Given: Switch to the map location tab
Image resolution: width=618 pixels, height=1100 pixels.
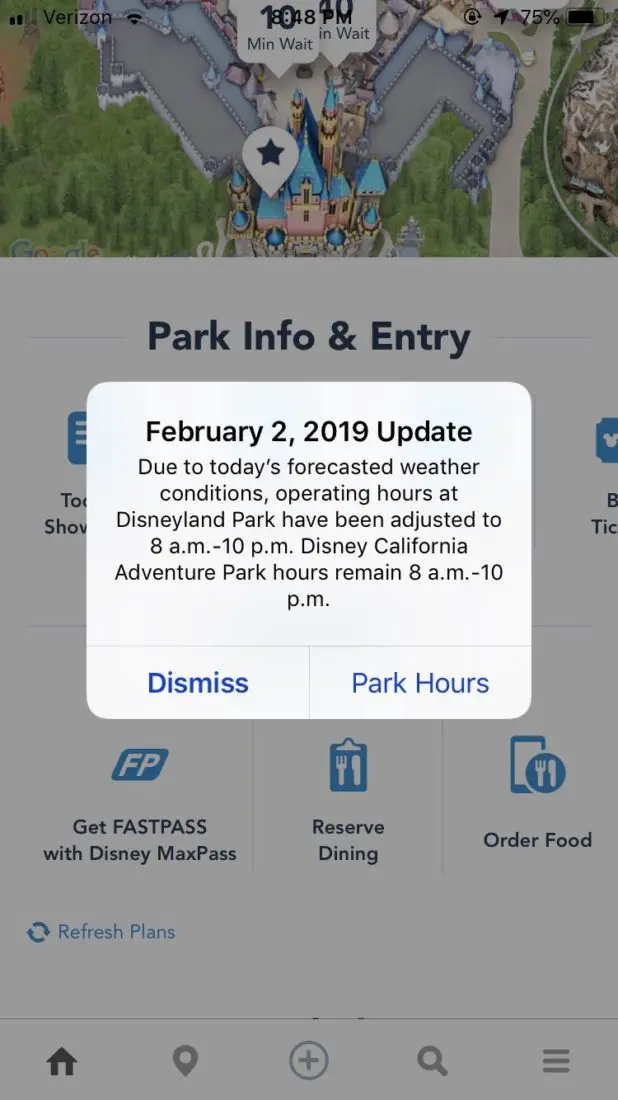Looking at the screenshot, I should tap(185, 1061).
